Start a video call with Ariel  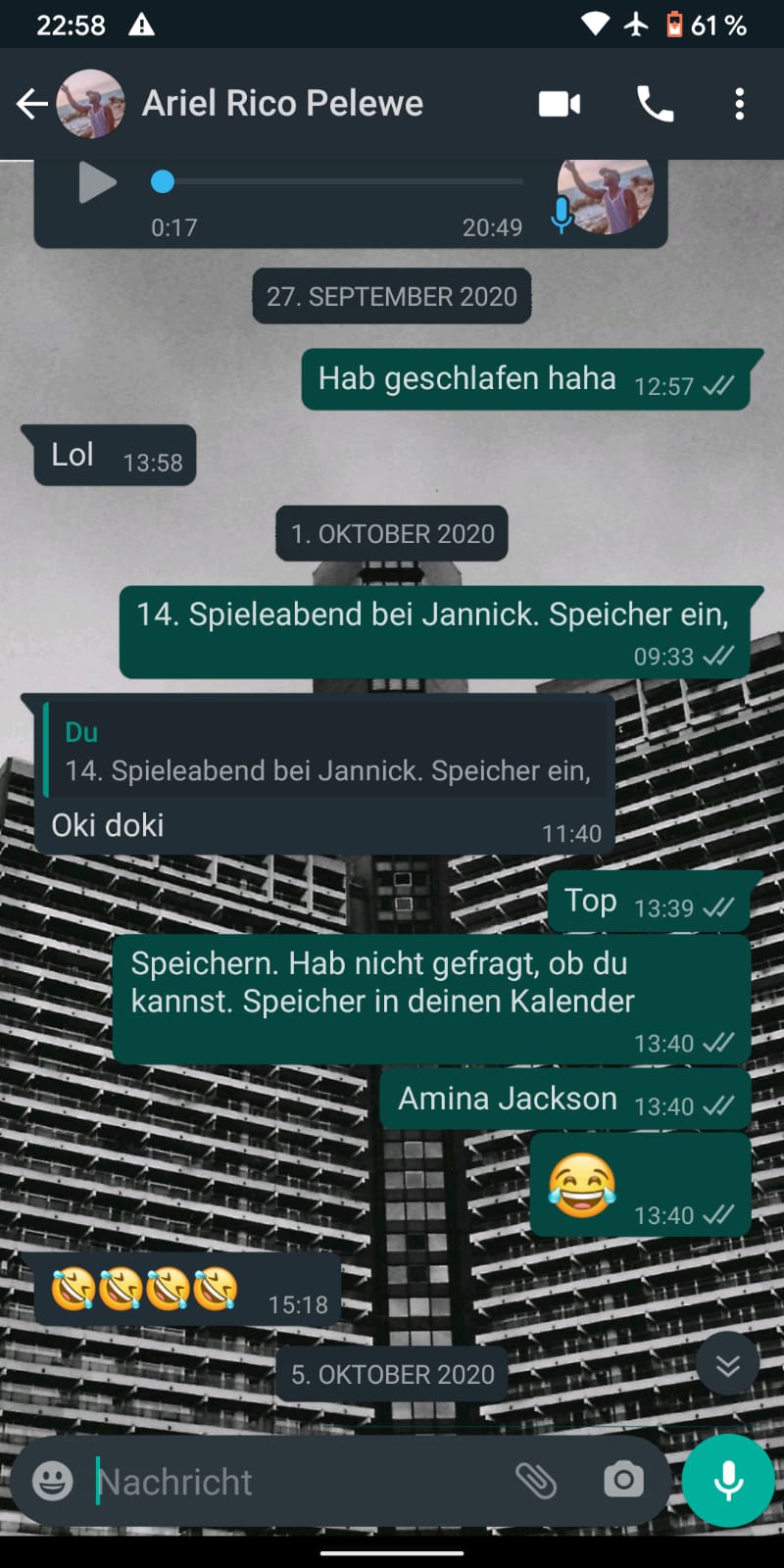(x=560, y=104)
